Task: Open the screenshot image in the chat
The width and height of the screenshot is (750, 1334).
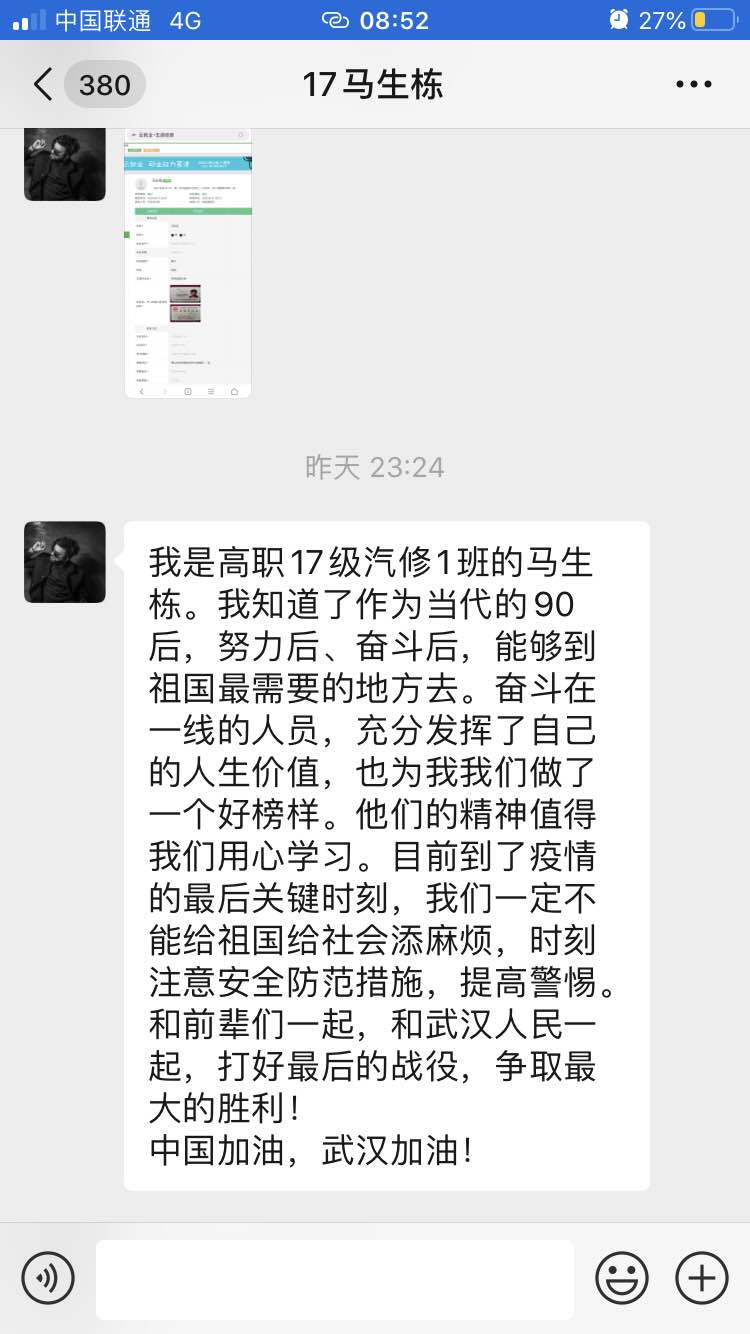Action: tap(188, 263)
